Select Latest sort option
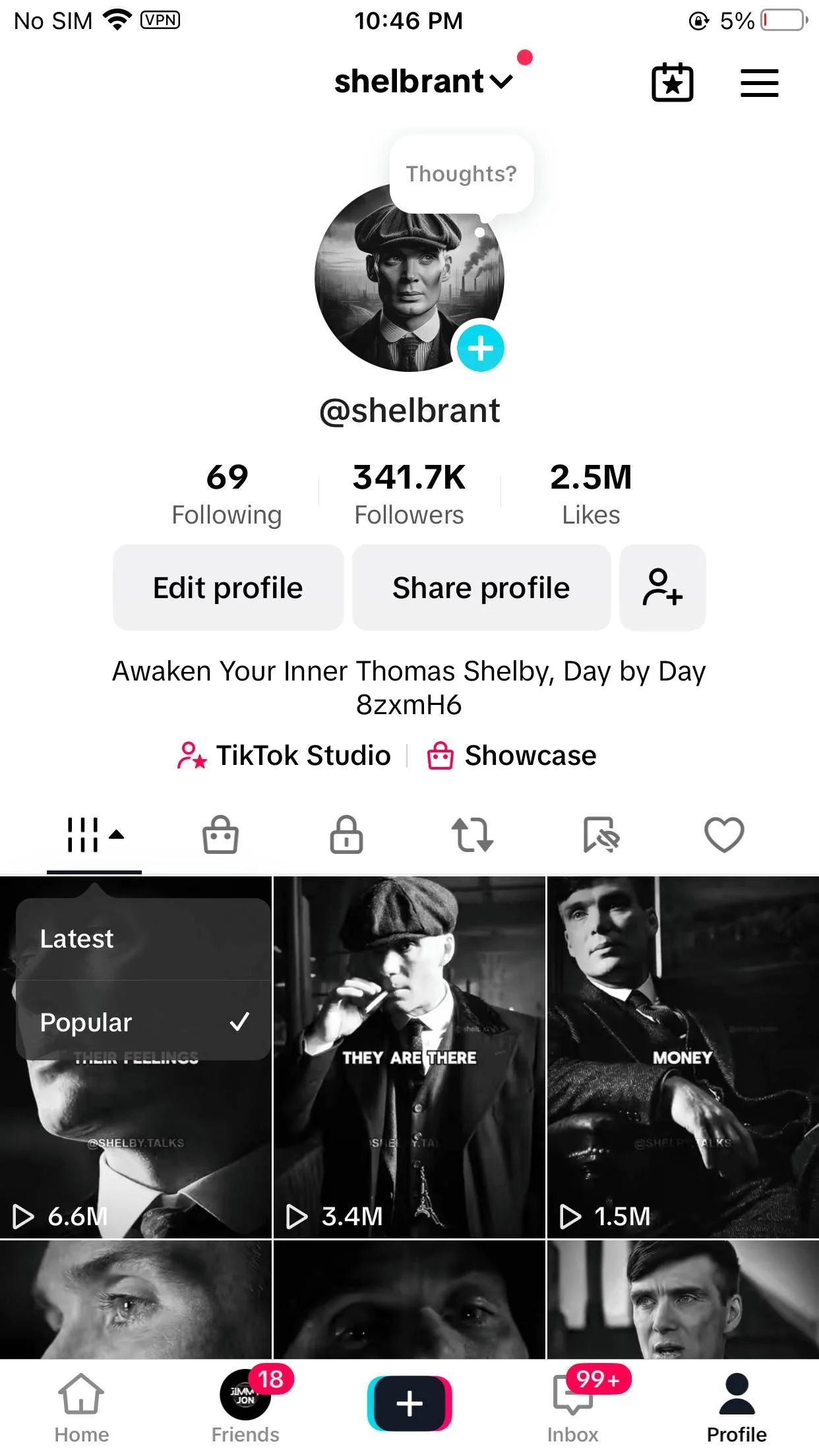 (x=143, y=939)
